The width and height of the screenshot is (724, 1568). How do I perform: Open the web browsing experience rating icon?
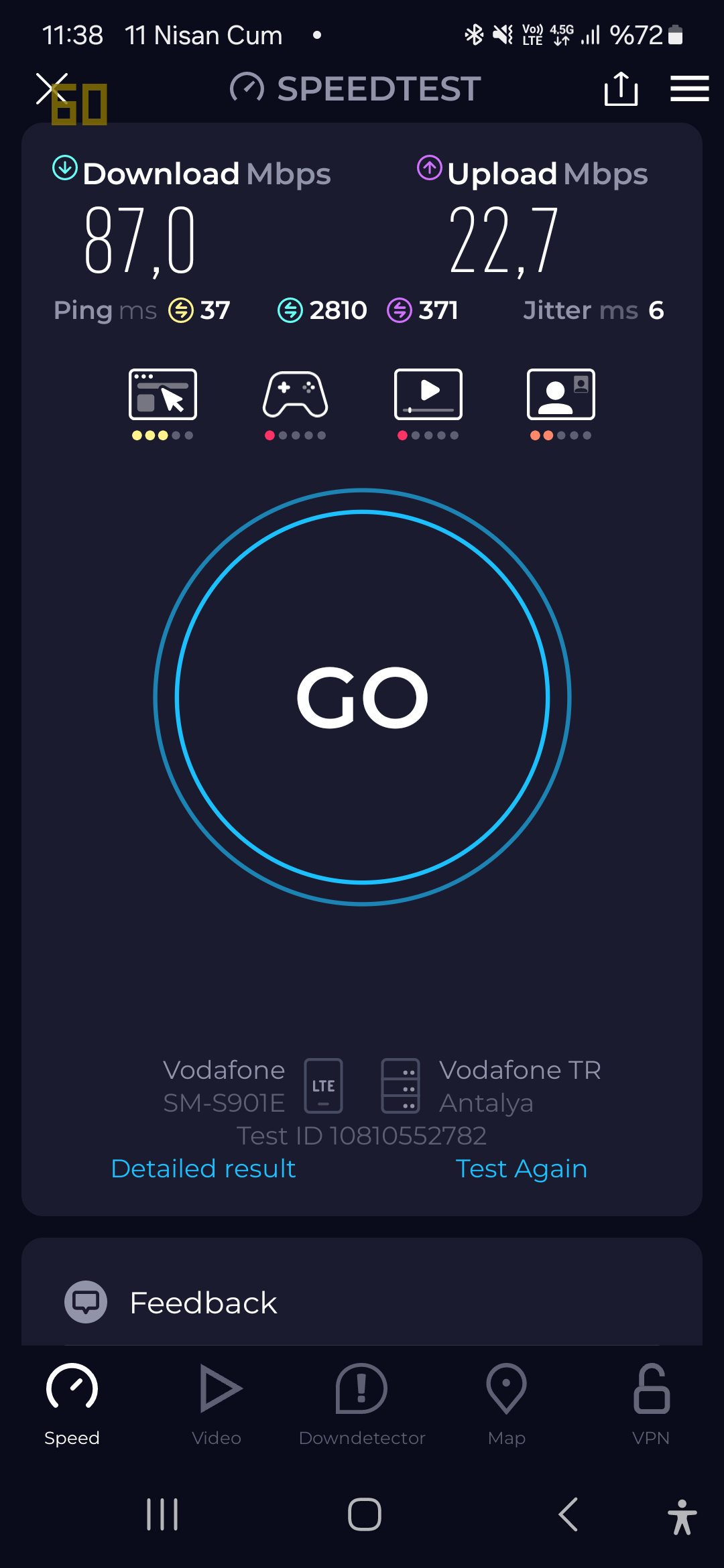pos(163,403)
